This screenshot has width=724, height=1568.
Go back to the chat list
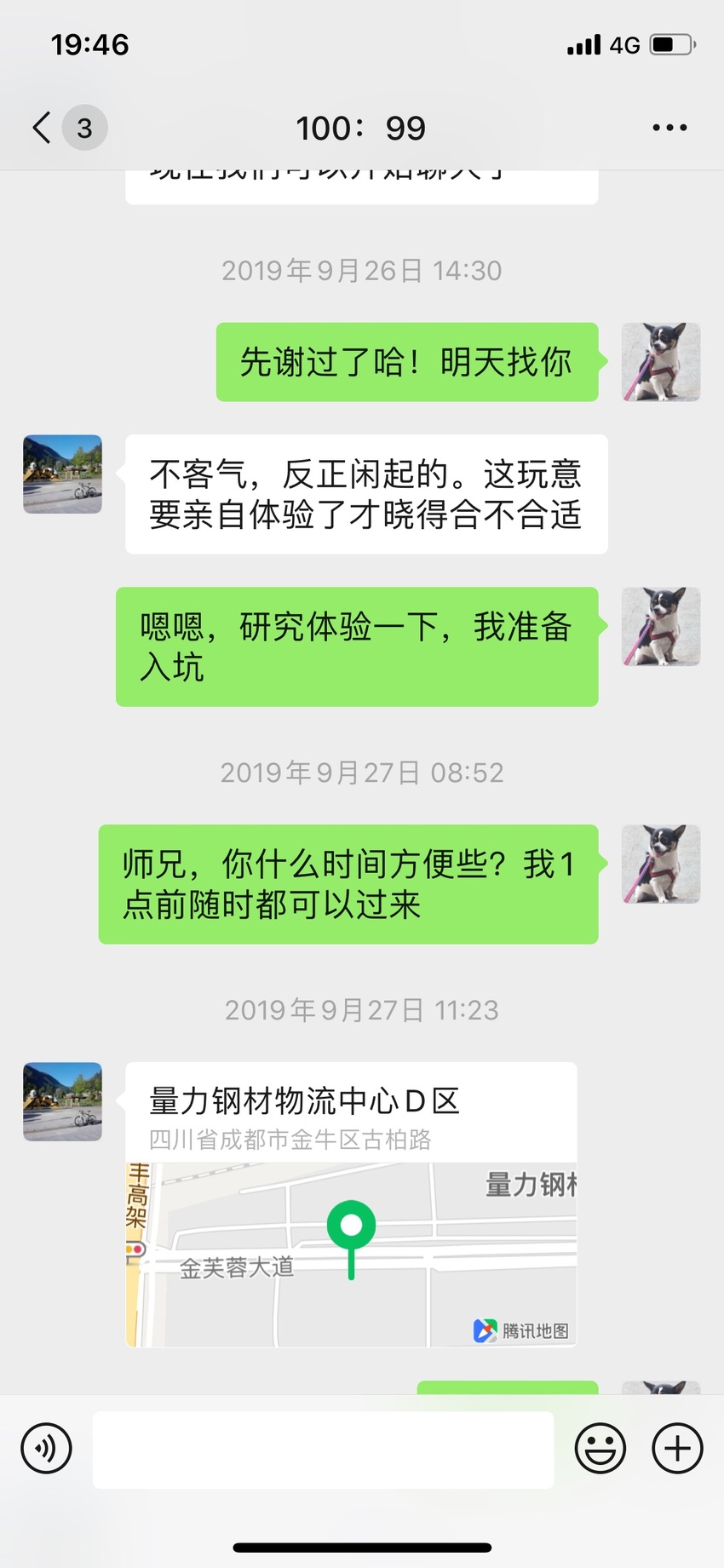tap(68, 128)
